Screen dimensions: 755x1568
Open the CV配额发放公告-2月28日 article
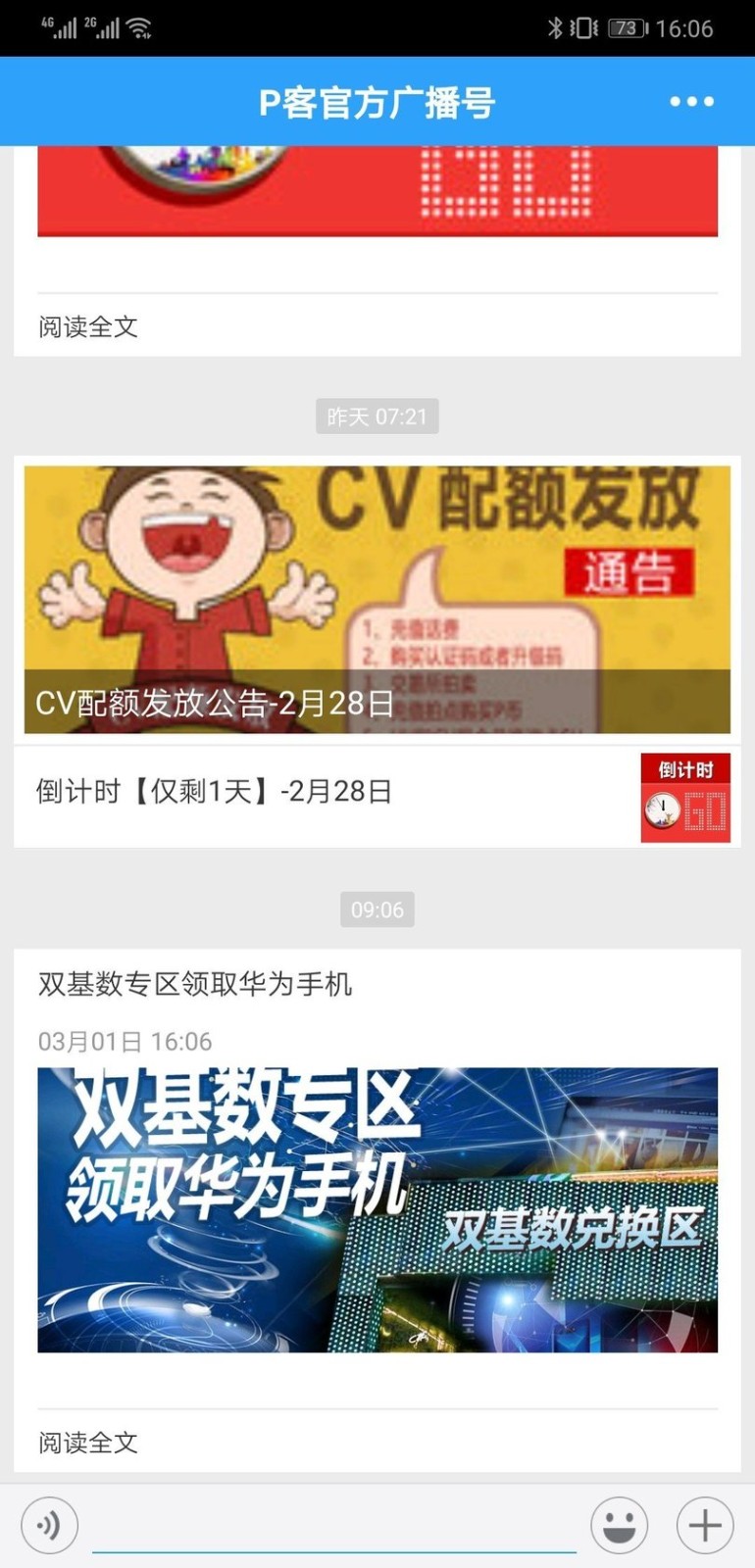pos(212,702)
